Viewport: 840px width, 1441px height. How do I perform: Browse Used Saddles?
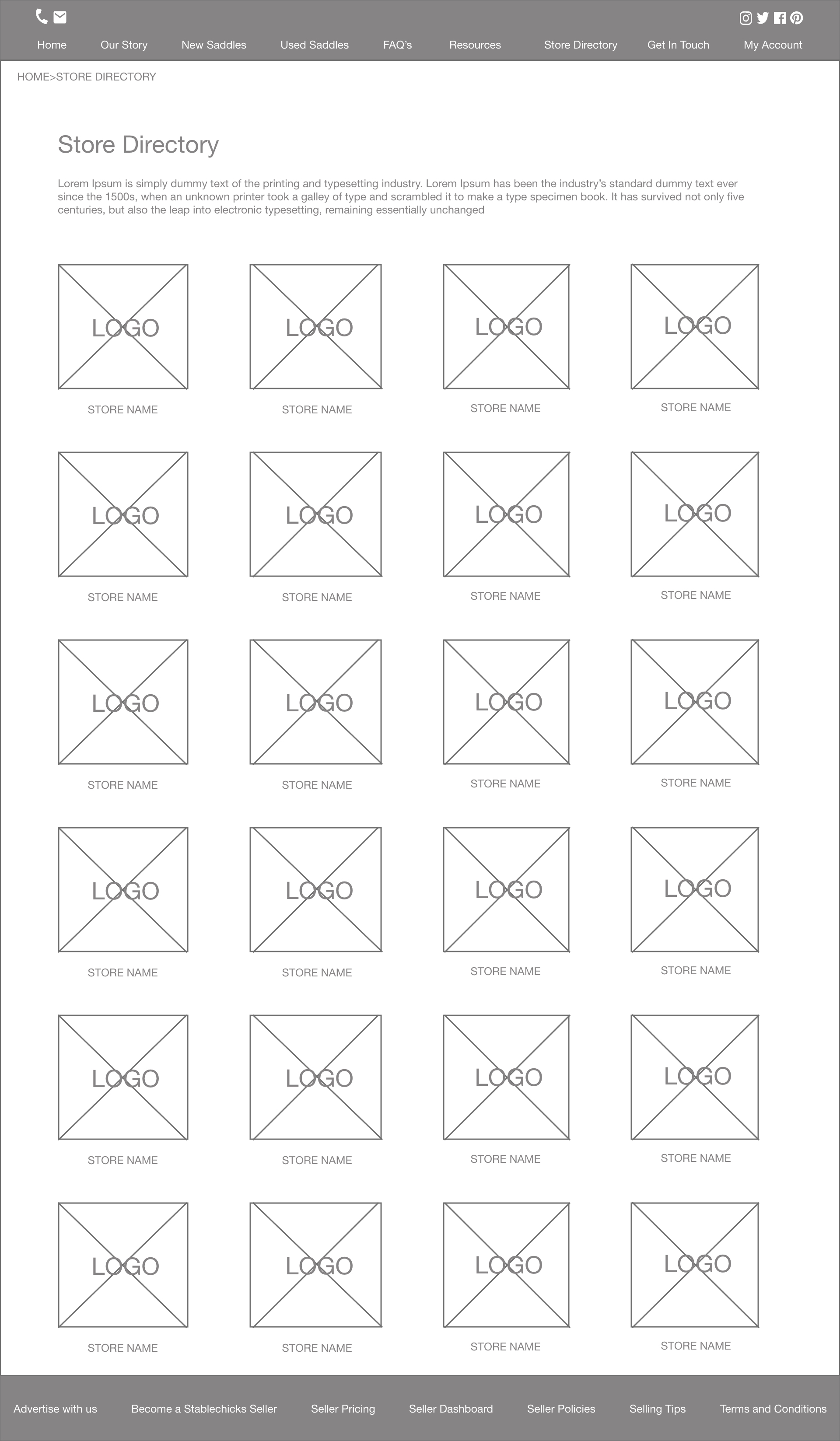pyautogui.click(x=315, y=45)
